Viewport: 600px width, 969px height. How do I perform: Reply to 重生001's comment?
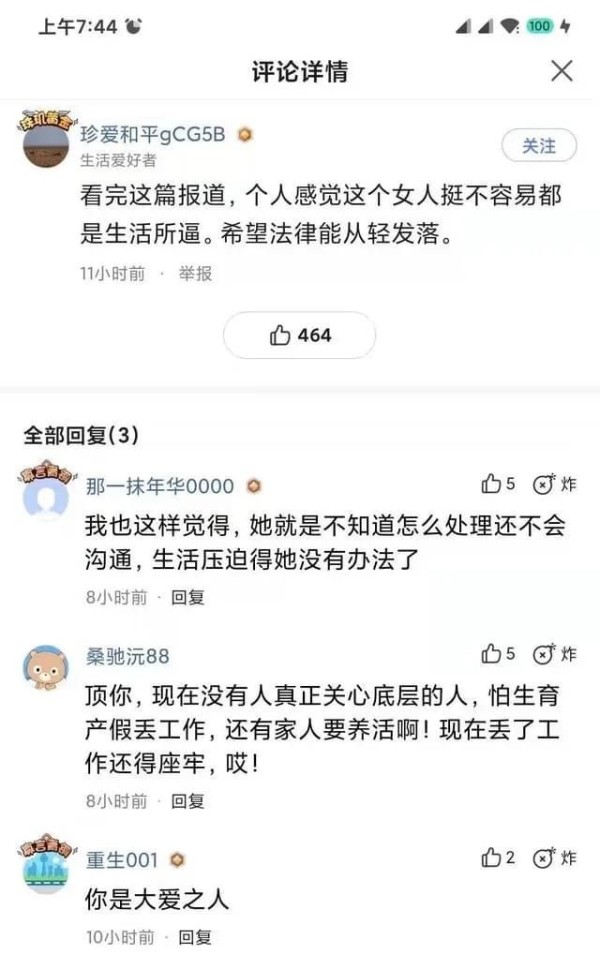click(x=195, y=937)
